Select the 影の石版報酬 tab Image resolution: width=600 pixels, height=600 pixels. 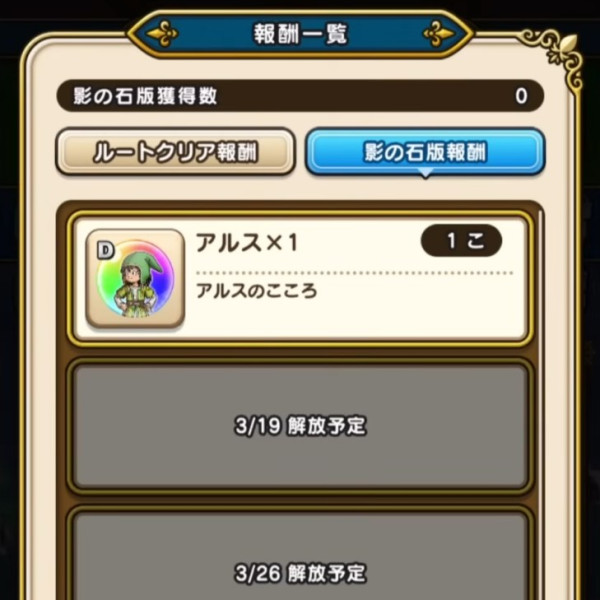(425, 152)
